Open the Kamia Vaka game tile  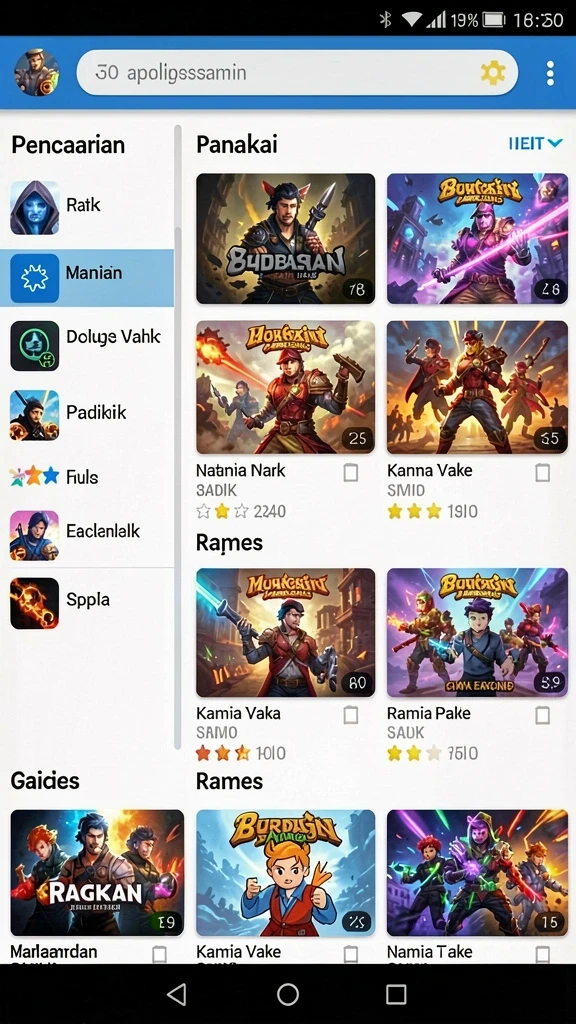point(285,632)
